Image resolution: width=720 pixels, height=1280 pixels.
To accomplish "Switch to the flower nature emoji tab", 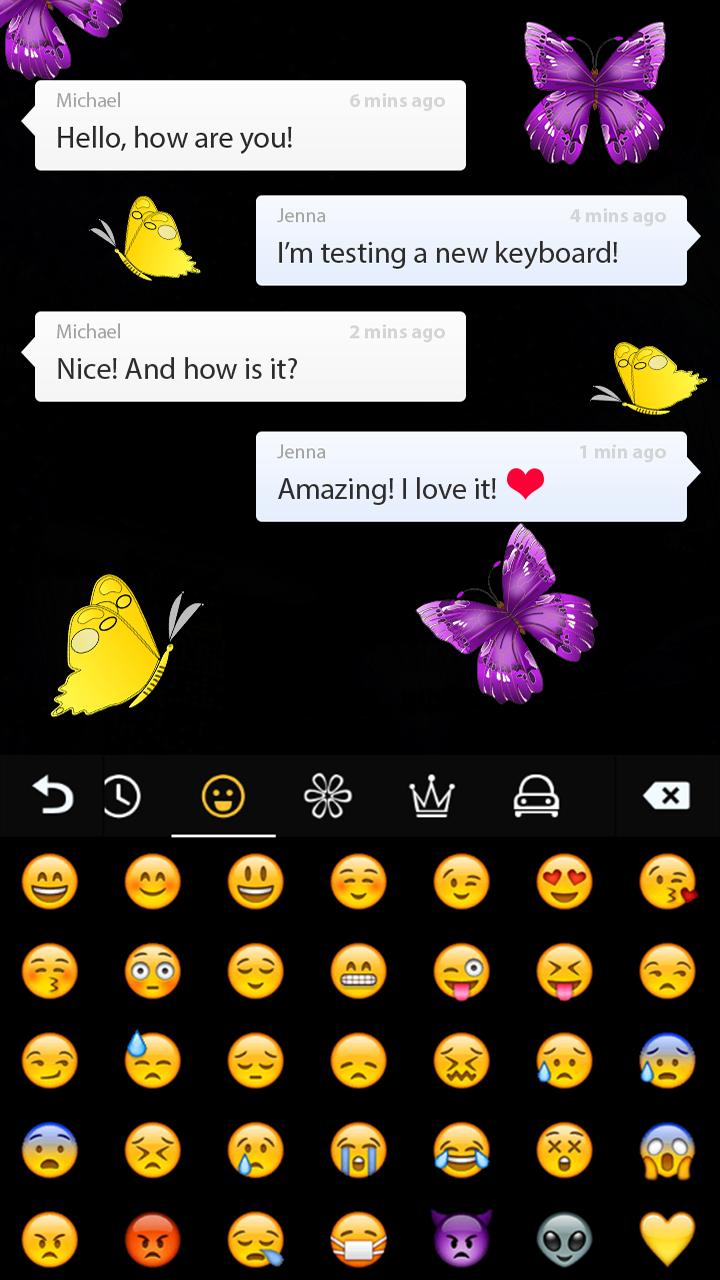I will (330, 795).
